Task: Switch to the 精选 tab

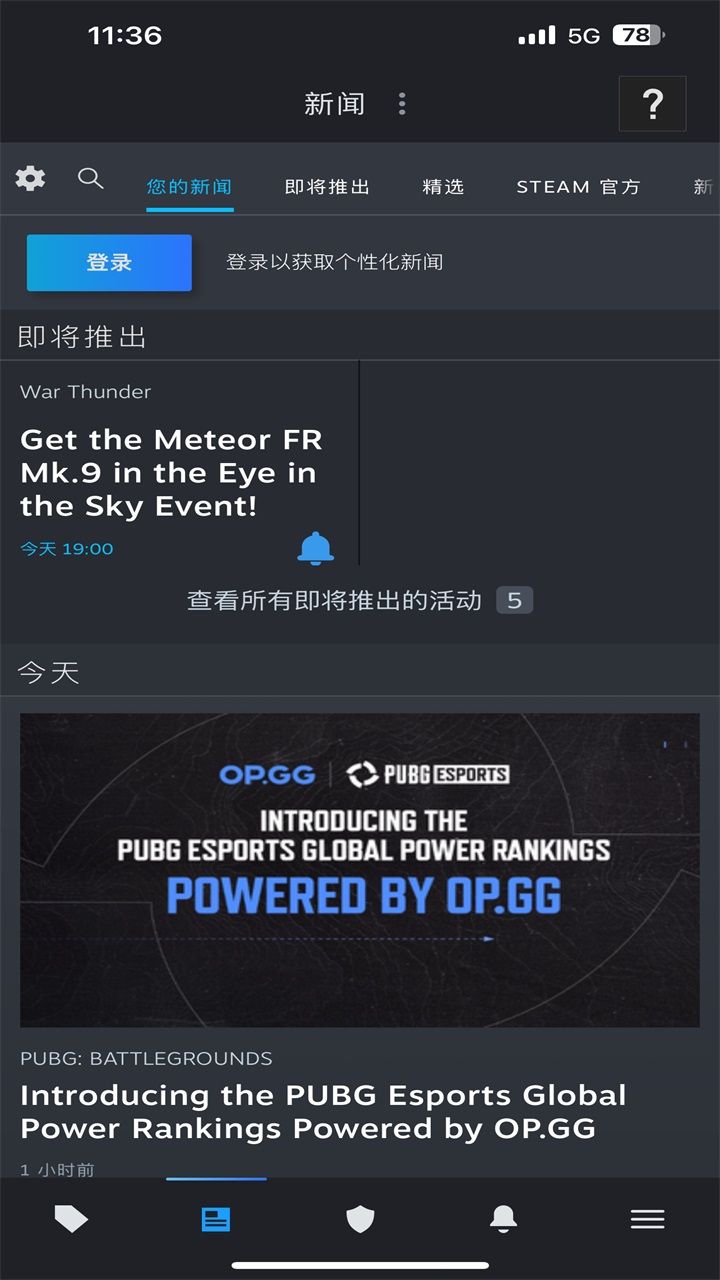Action: tap(443, 186)
